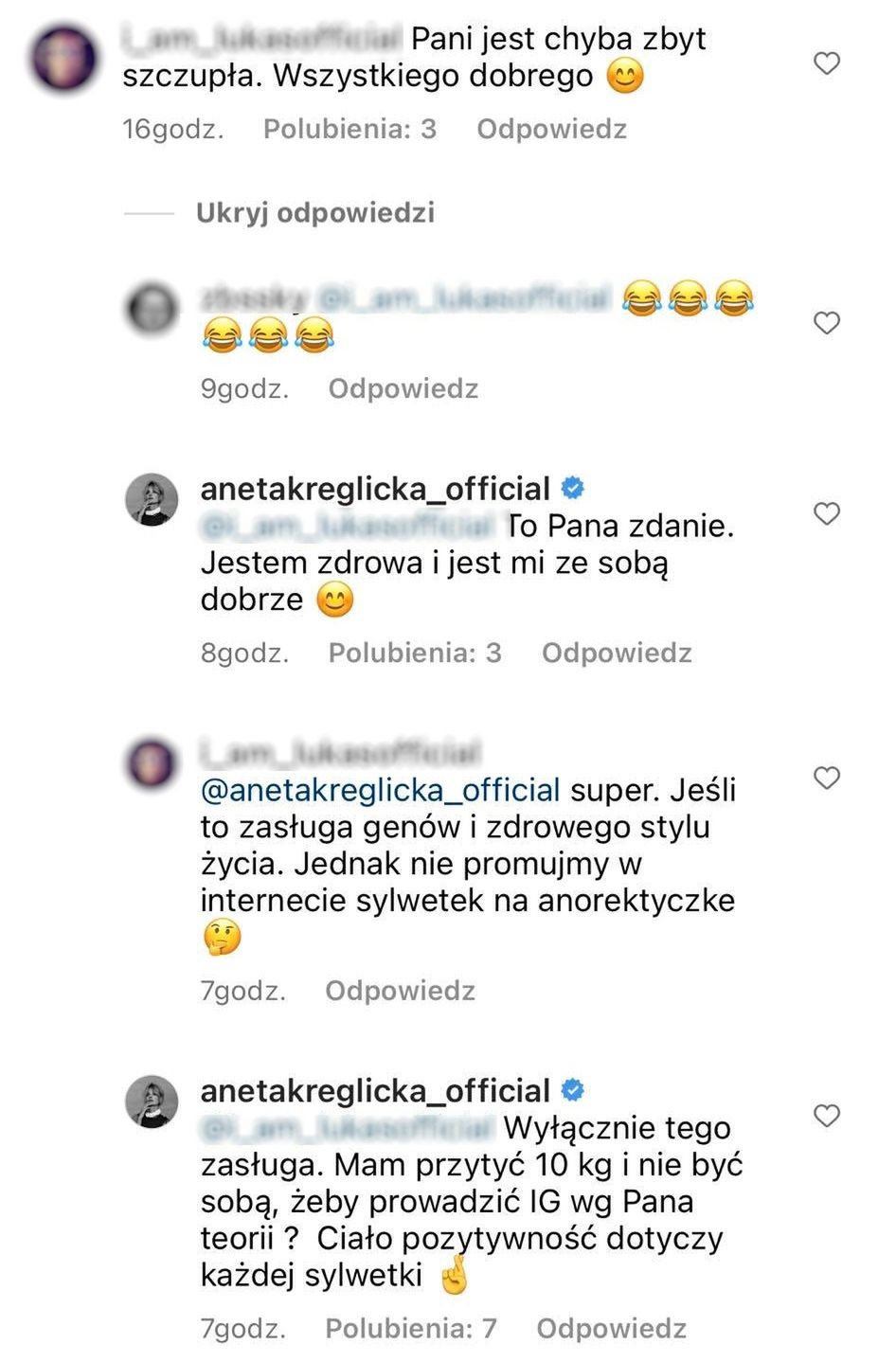Reply to the 'super. Jeśli to zasługa genów' comment

pyautogui.click(x=400, y=991)
